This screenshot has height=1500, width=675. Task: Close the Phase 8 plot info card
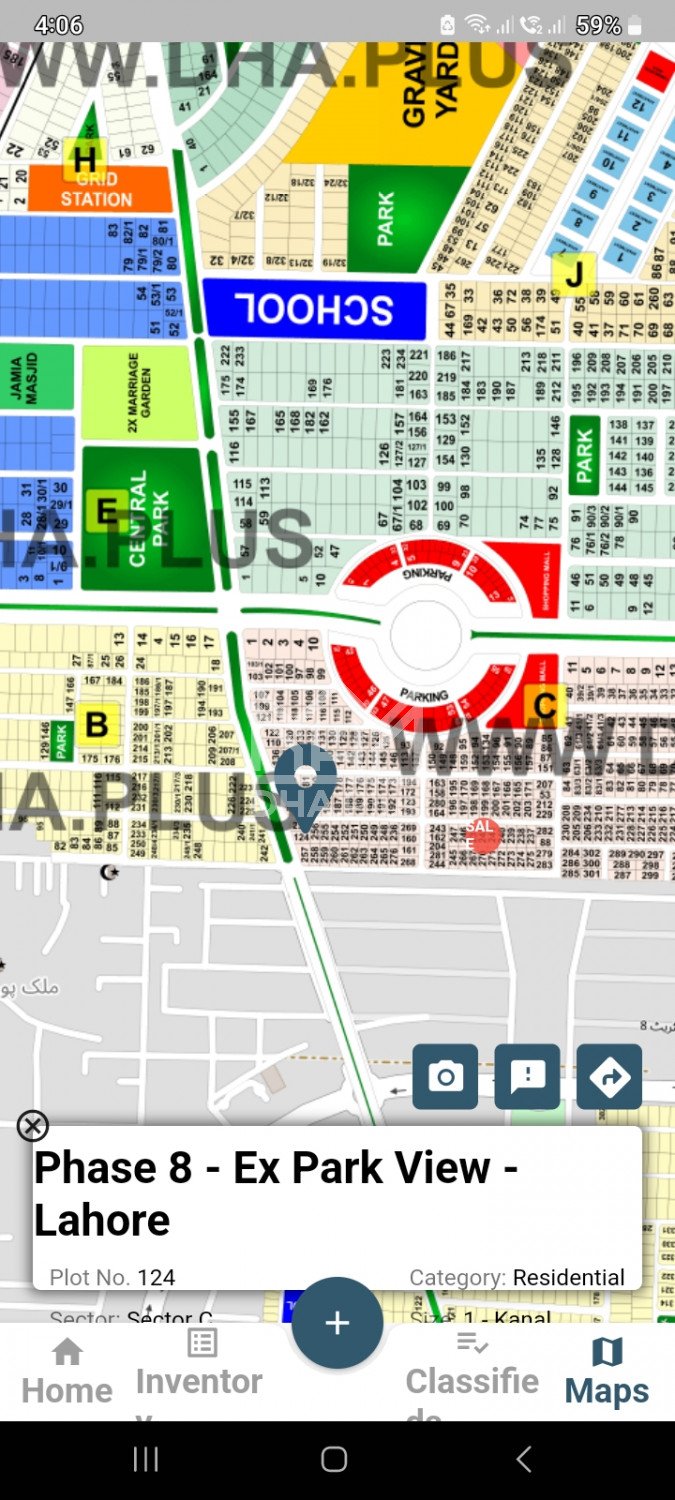pos(33,1126)
